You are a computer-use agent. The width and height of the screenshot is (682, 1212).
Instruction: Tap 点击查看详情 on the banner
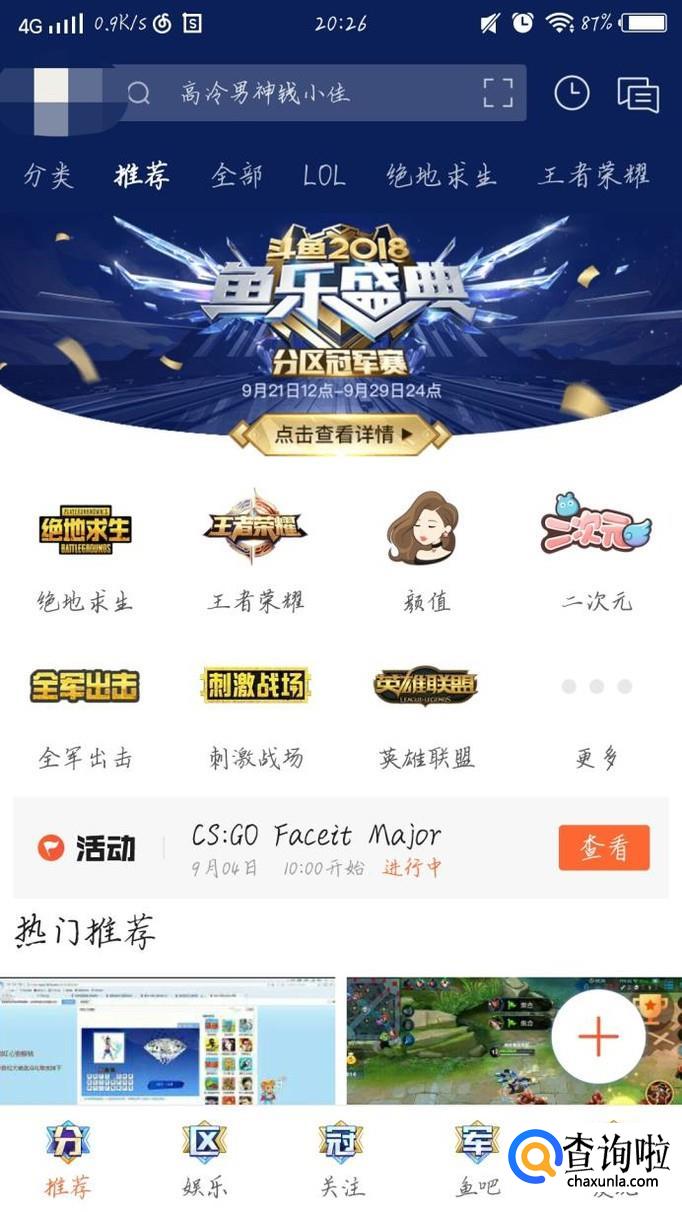[x=340, y=435]
